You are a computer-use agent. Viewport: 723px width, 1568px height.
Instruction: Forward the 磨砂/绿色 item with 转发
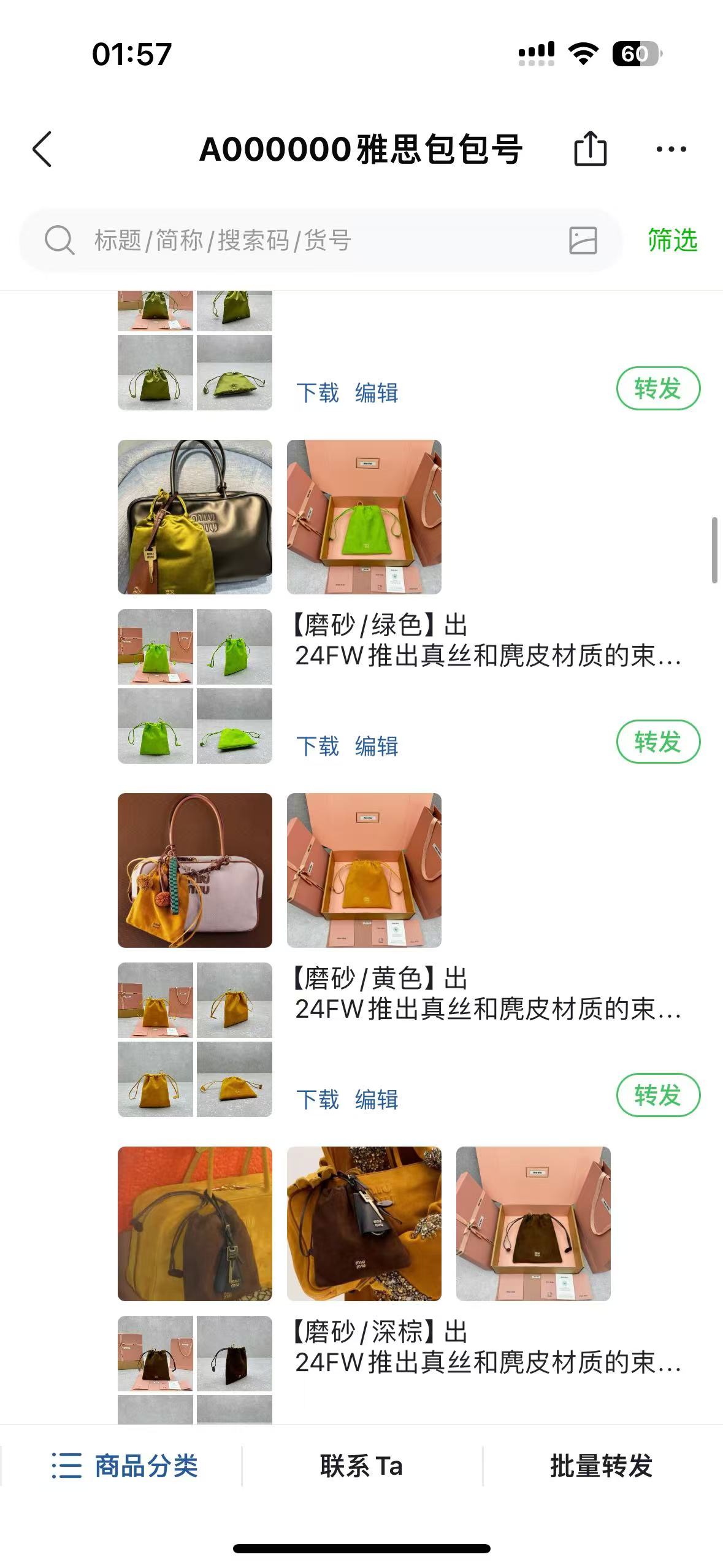[x=658, y=742]
